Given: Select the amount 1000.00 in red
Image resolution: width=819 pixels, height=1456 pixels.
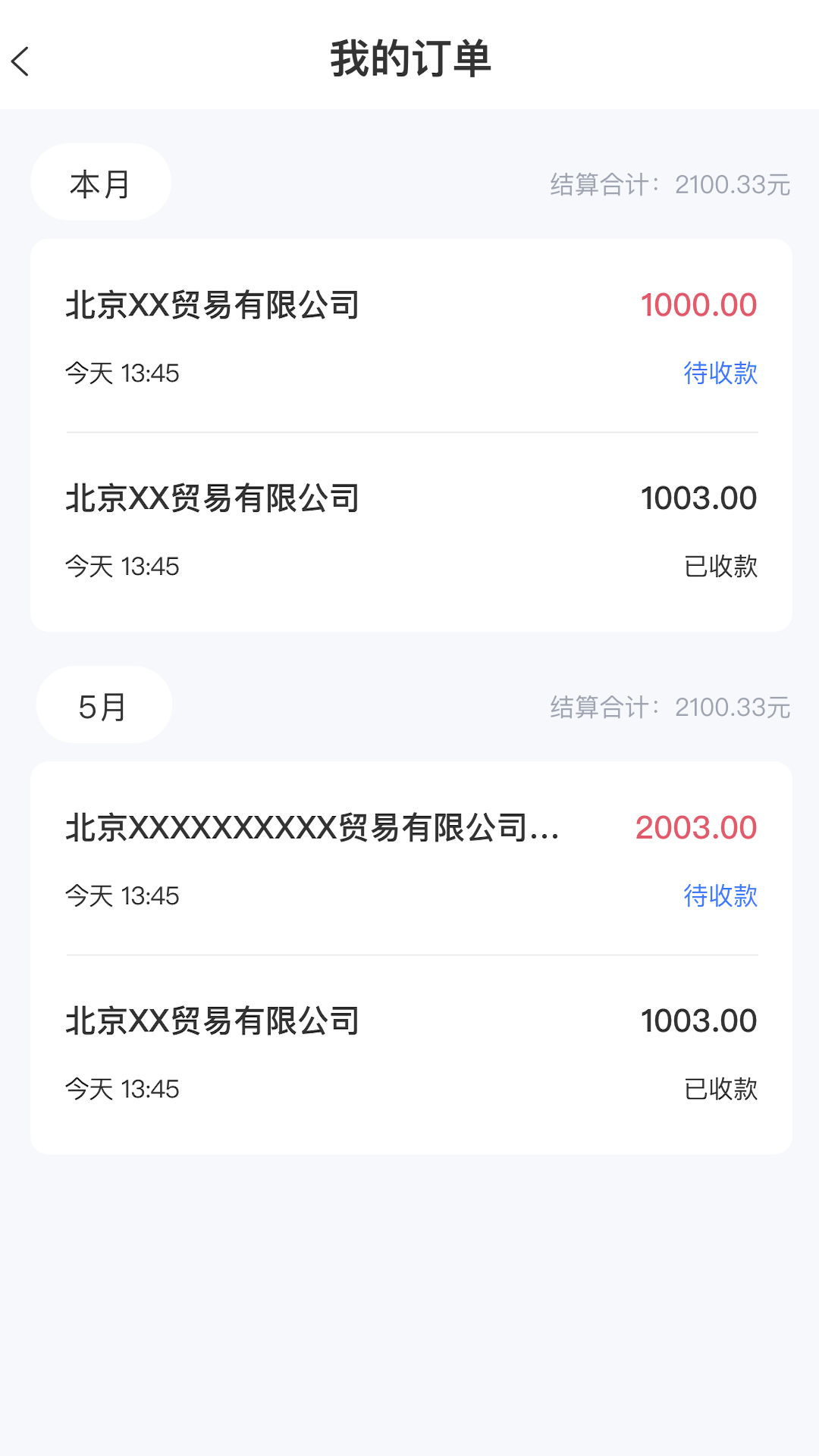Looking at the screenshot, I should pos(698,304).
